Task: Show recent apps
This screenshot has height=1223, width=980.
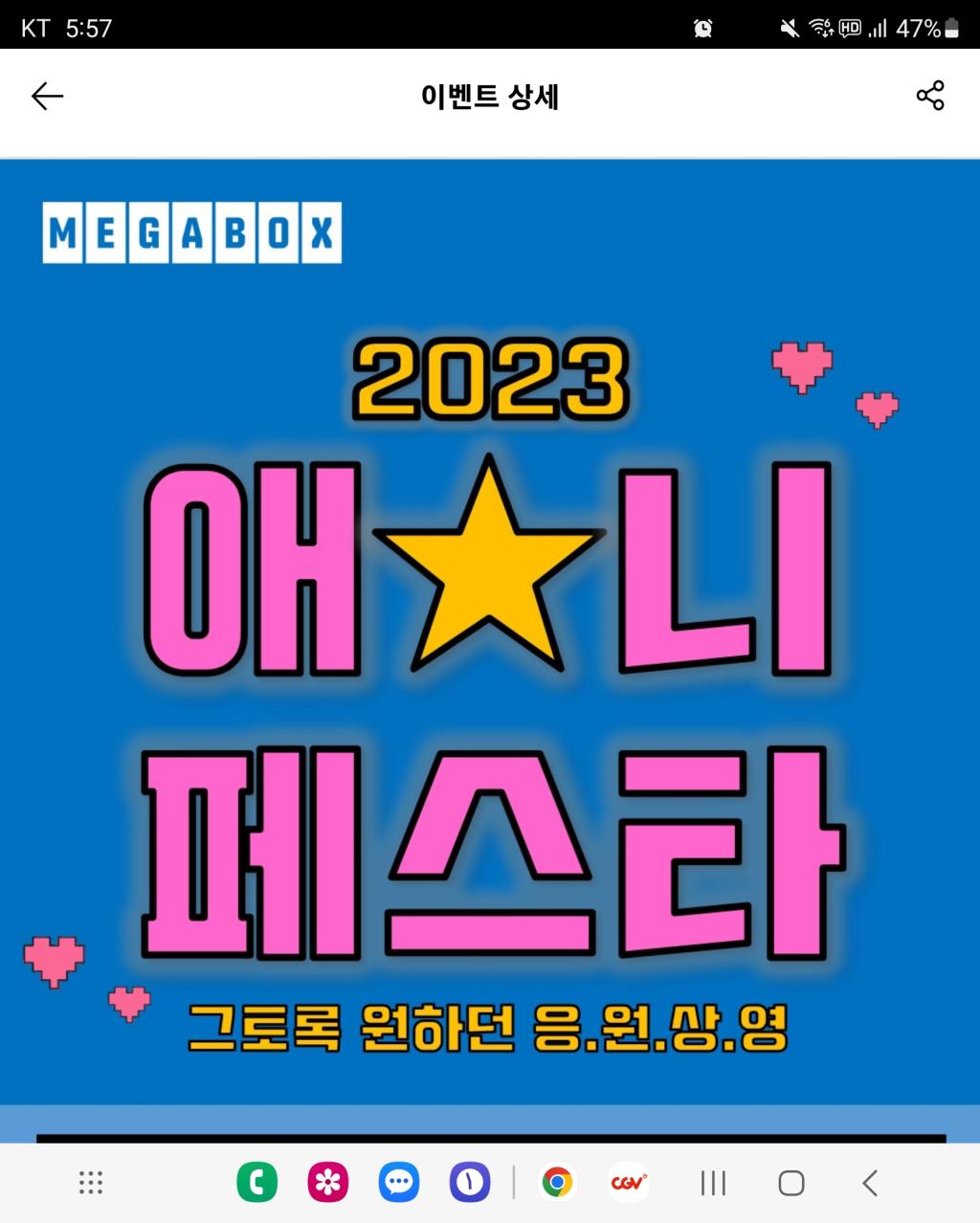Action: [x=713, y=1183]
